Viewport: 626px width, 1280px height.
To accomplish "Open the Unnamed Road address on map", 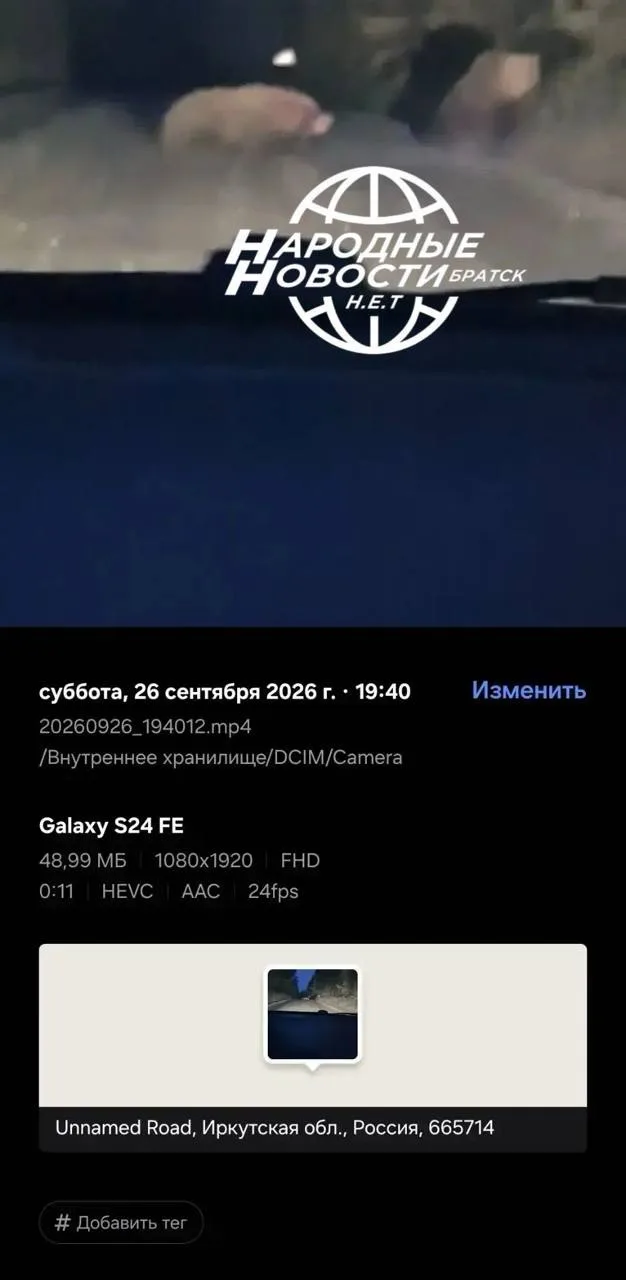I will coord(274,1128).
